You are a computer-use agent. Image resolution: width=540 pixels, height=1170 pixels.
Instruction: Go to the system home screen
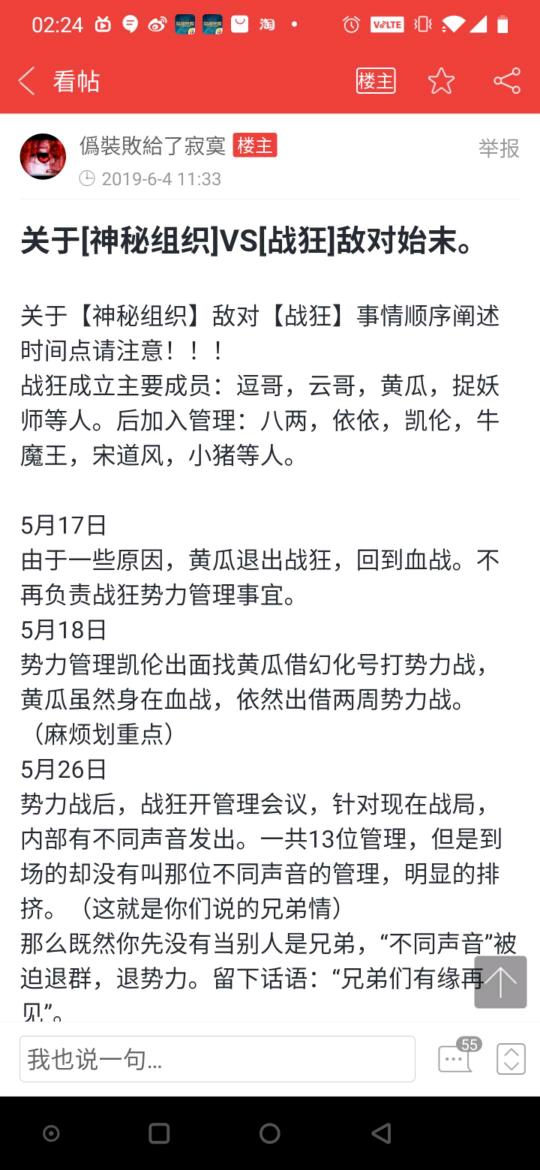coord(269,1133)
